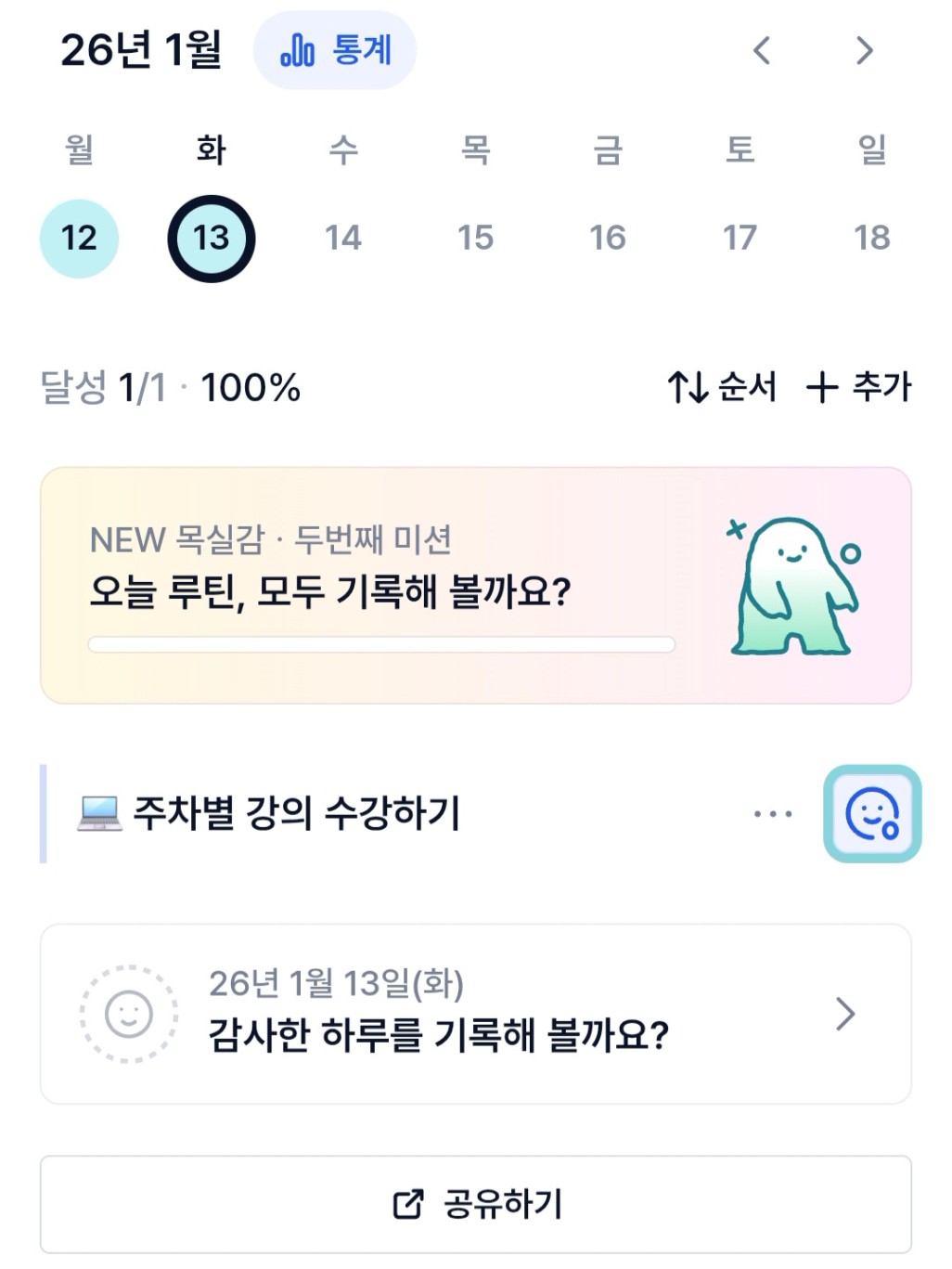The image size is (952, 1269).
Task: Select date 15 in the calendar
Action: [475, 239]
